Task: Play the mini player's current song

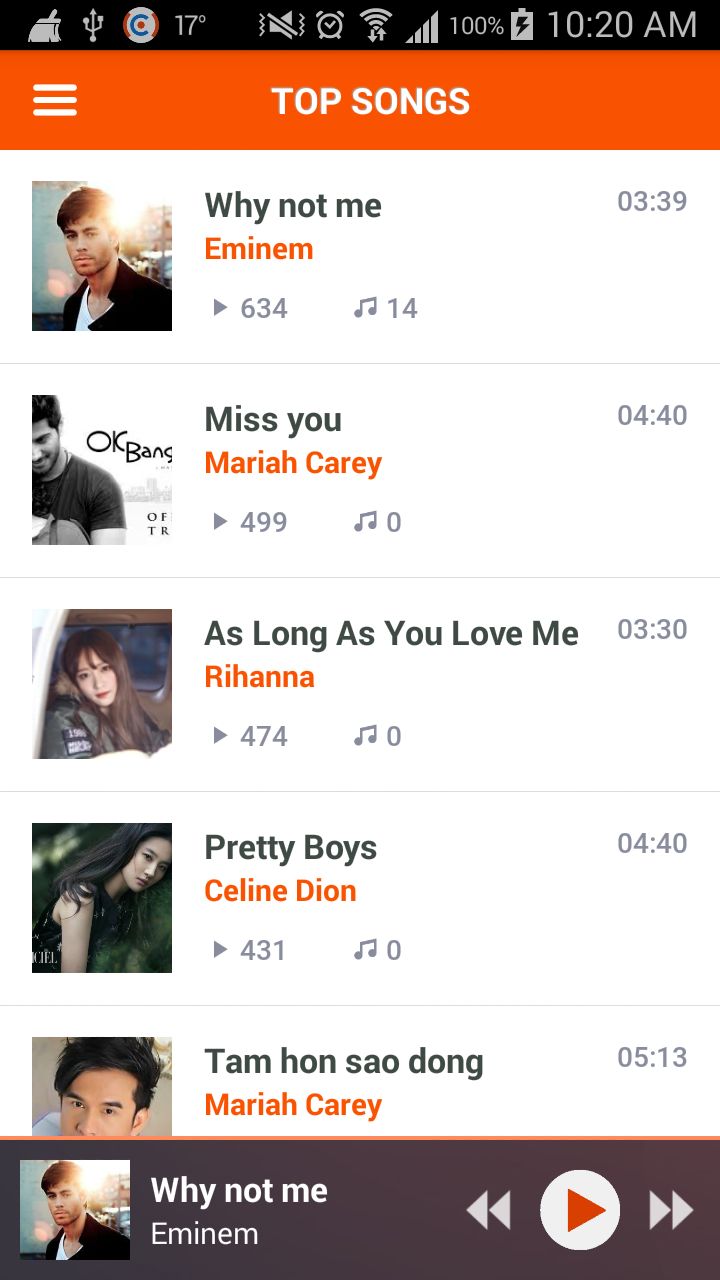Action: (580, 1211)
